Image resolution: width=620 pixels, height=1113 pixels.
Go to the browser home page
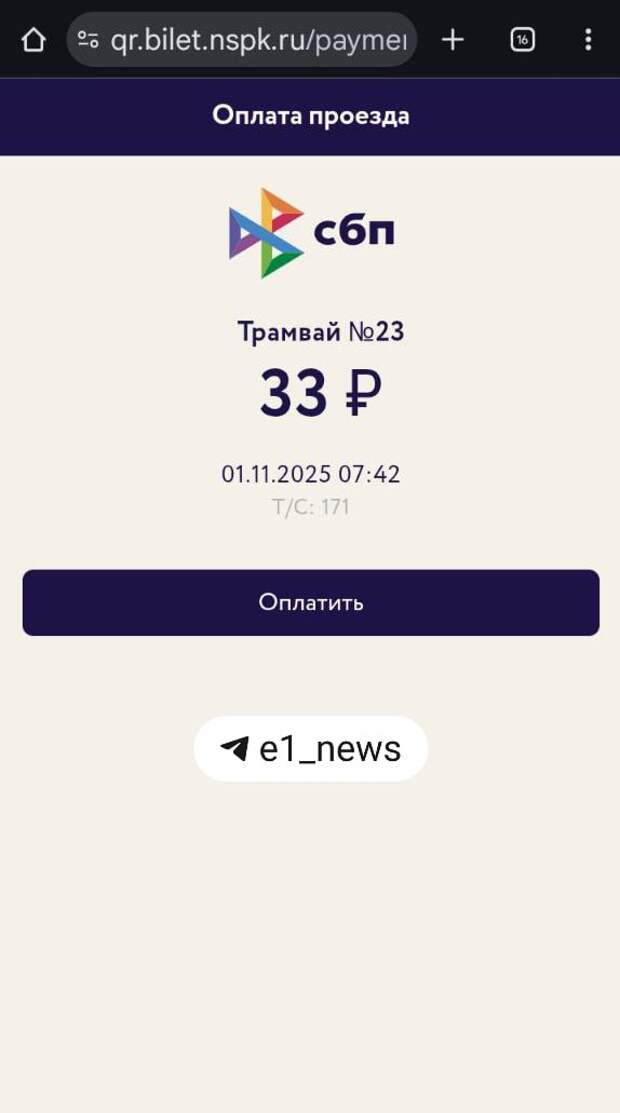(34, 40)
